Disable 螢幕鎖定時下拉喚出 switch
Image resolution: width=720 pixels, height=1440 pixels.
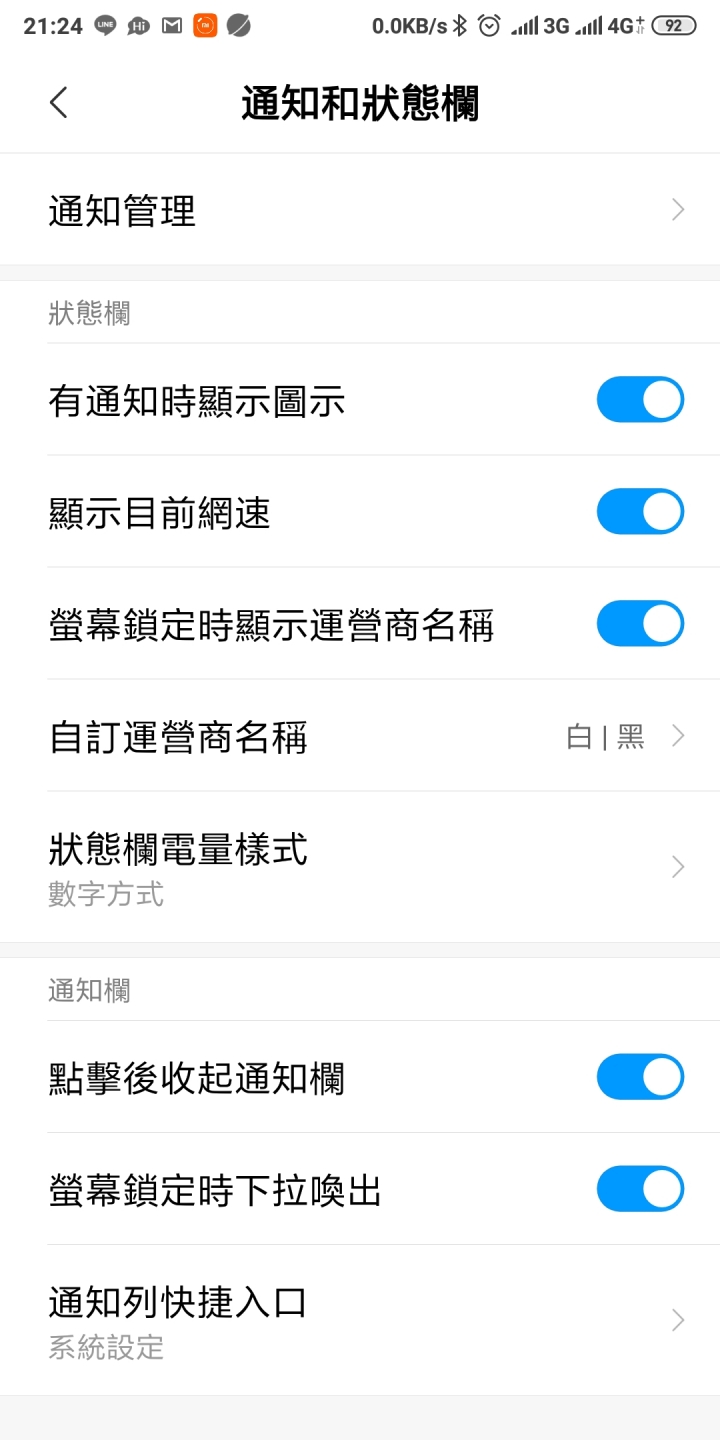(x=640, y=1189)
